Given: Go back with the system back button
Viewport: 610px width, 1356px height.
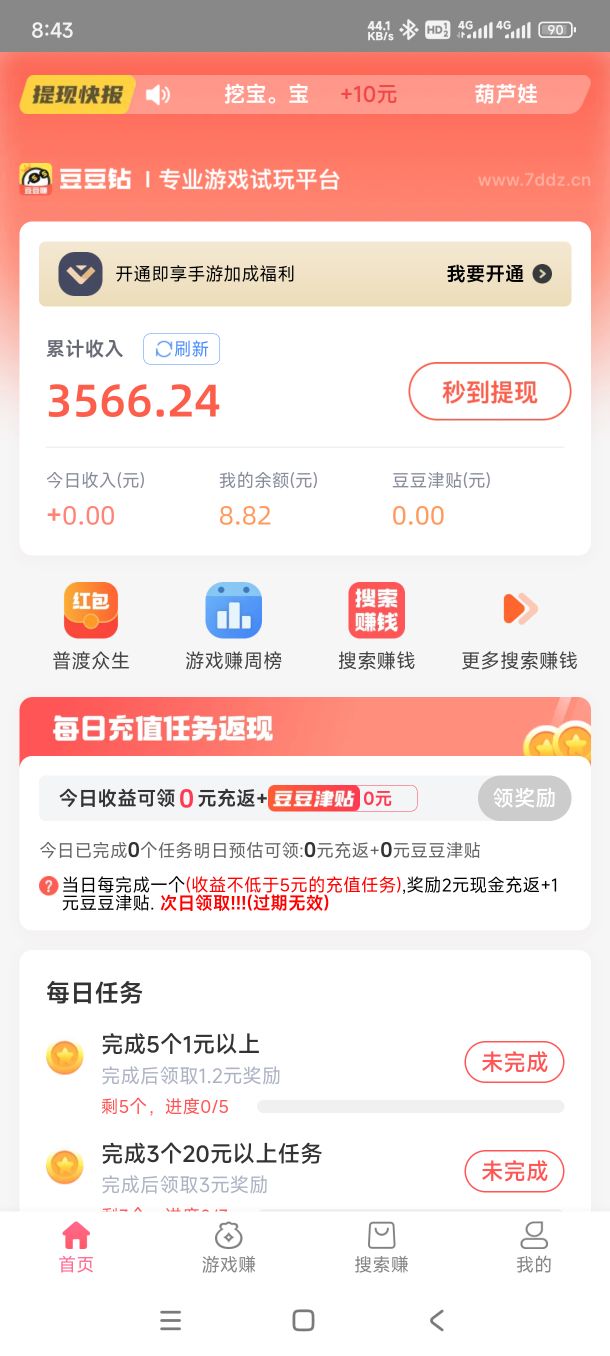Looking at the screenshot, I should [x=437, y=1320].
